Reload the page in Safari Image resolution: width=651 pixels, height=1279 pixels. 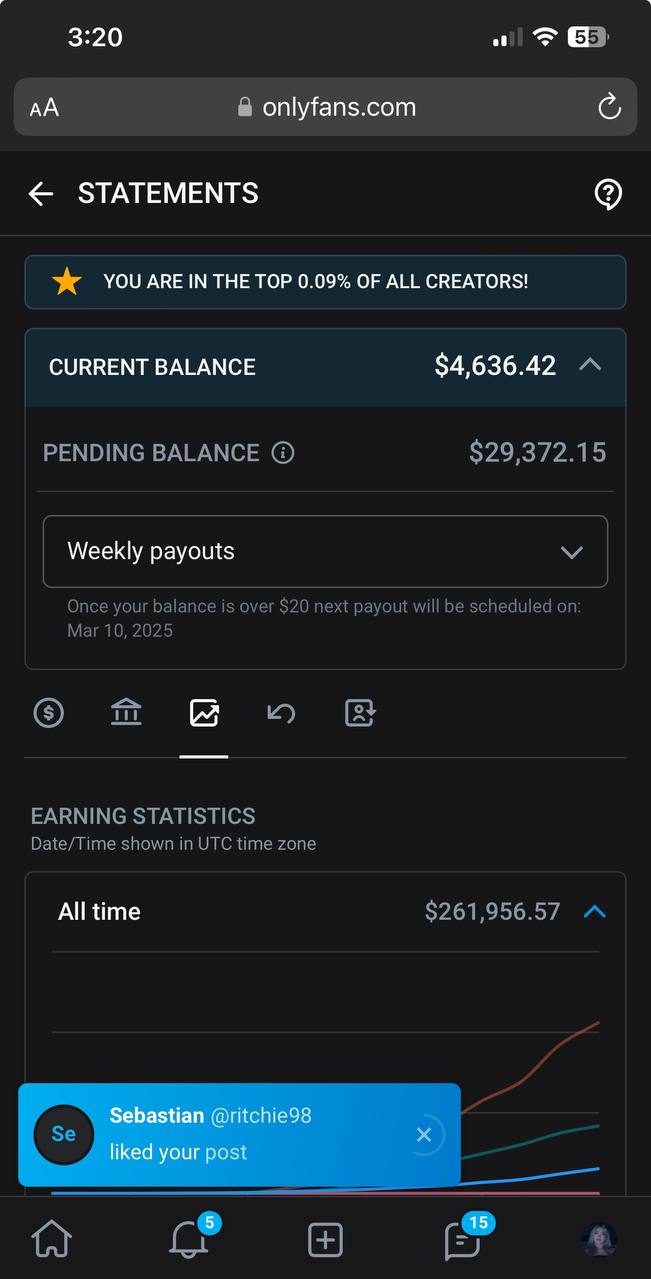(x=609, y=107)
